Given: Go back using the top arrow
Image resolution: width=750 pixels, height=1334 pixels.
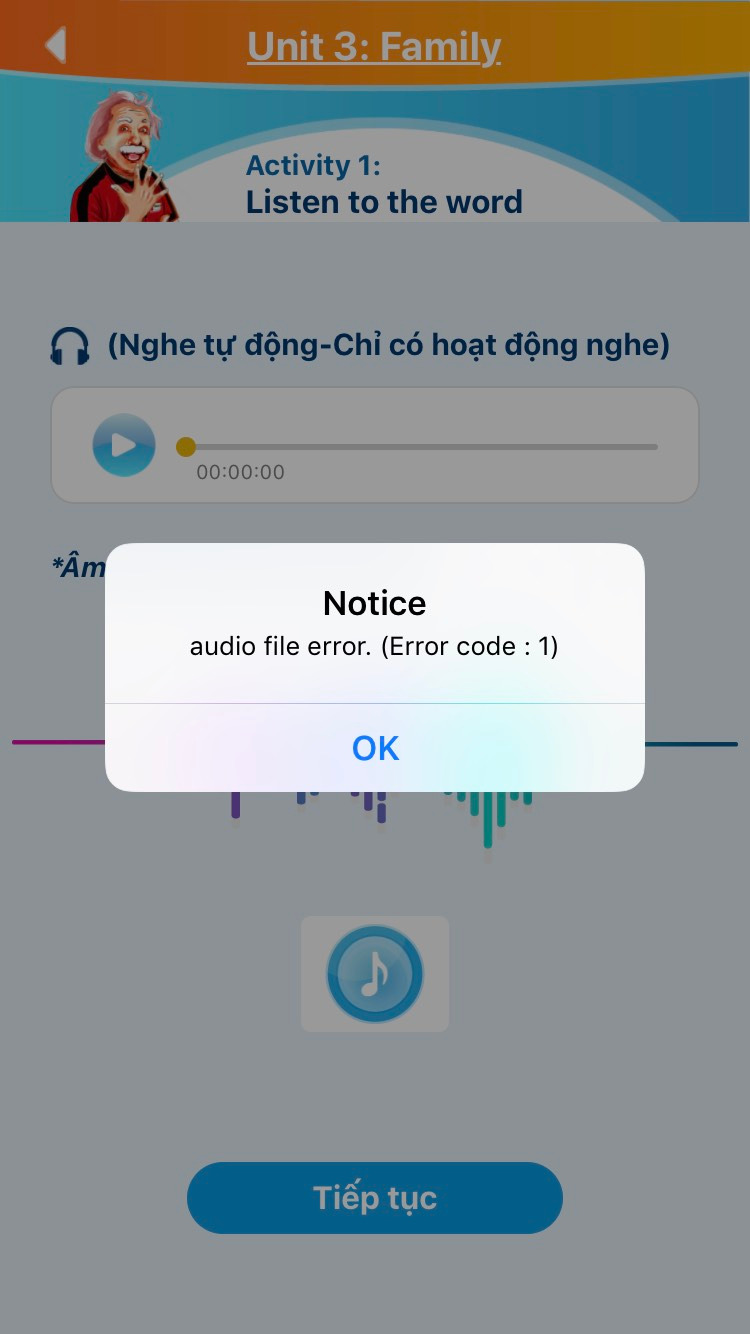Looking at the screenshot, I should (56, 45).
